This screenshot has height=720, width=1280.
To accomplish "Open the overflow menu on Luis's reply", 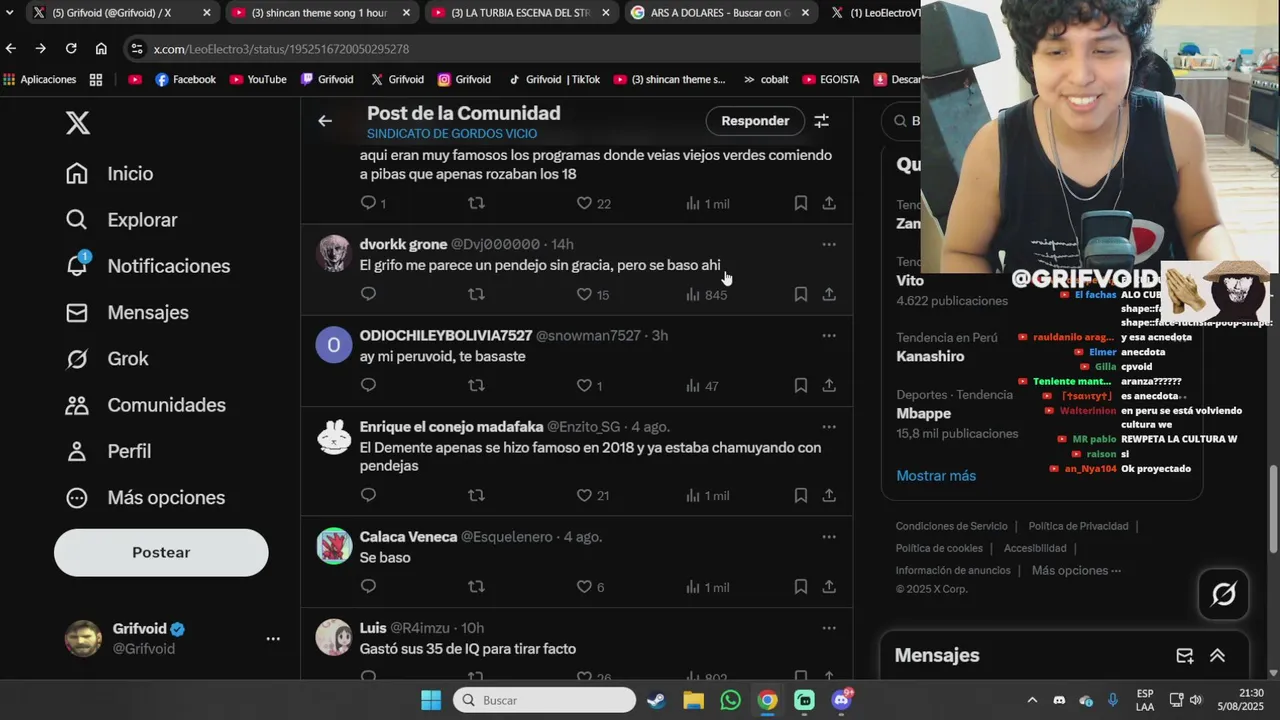I will click(828, 628).
